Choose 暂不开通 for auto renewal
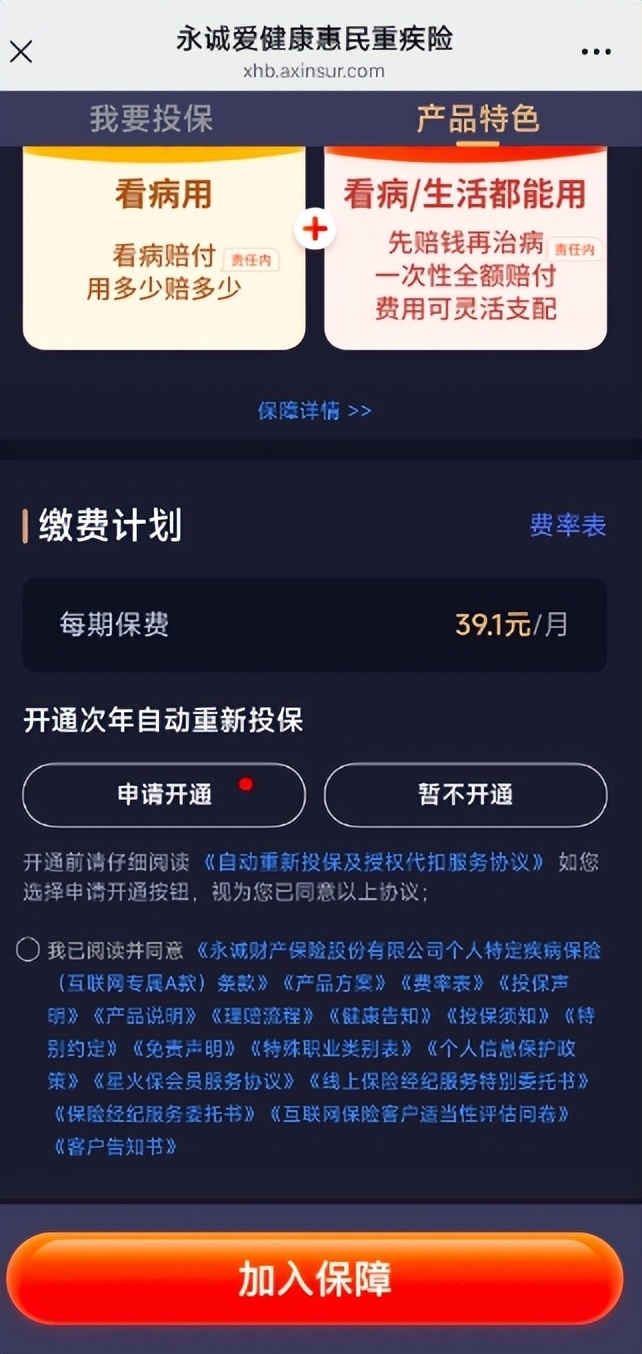Screen dimensions: 642x1354 pyautogui.click(x=465, y=795)
